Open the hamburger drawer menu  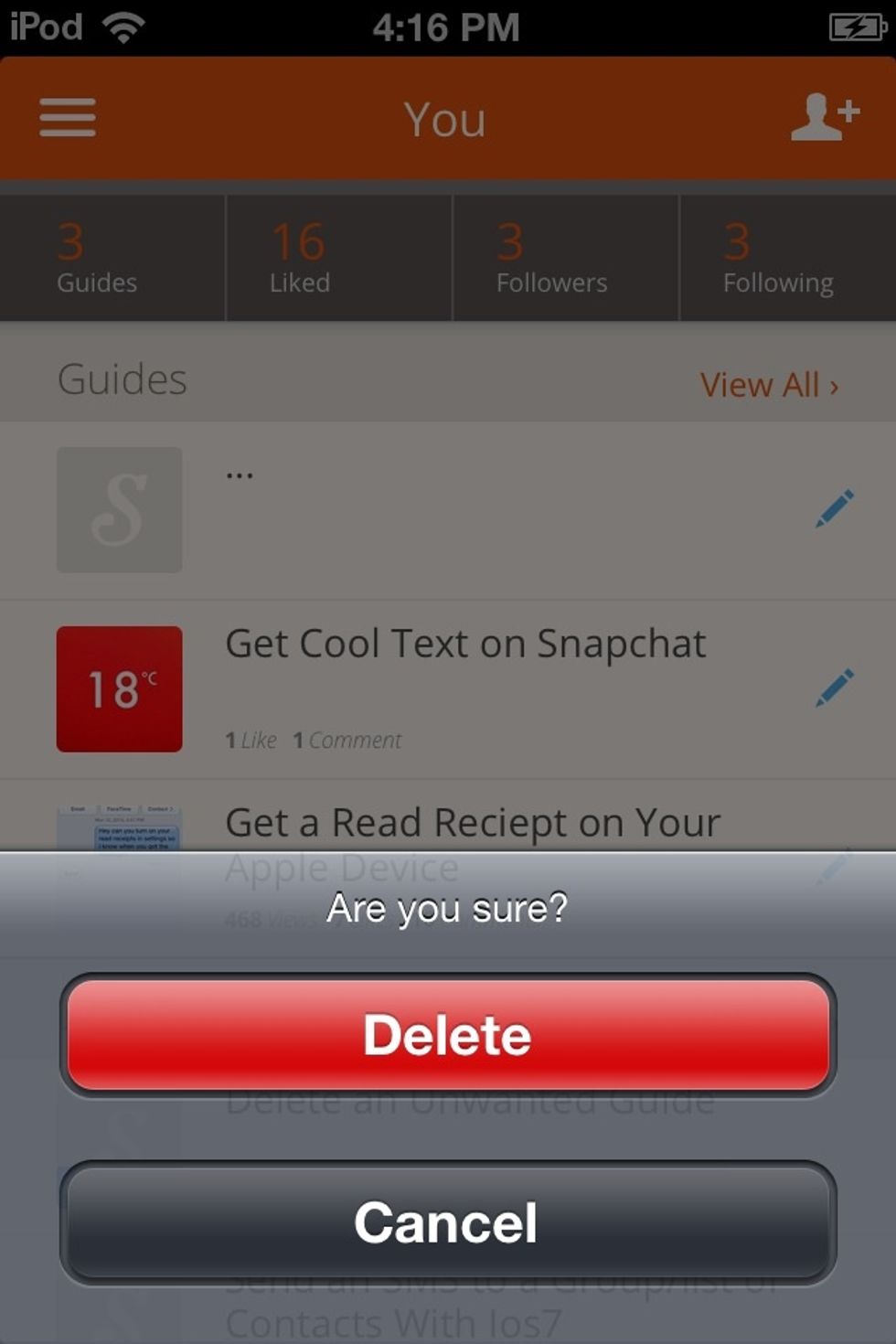click(x=68, y=118)
